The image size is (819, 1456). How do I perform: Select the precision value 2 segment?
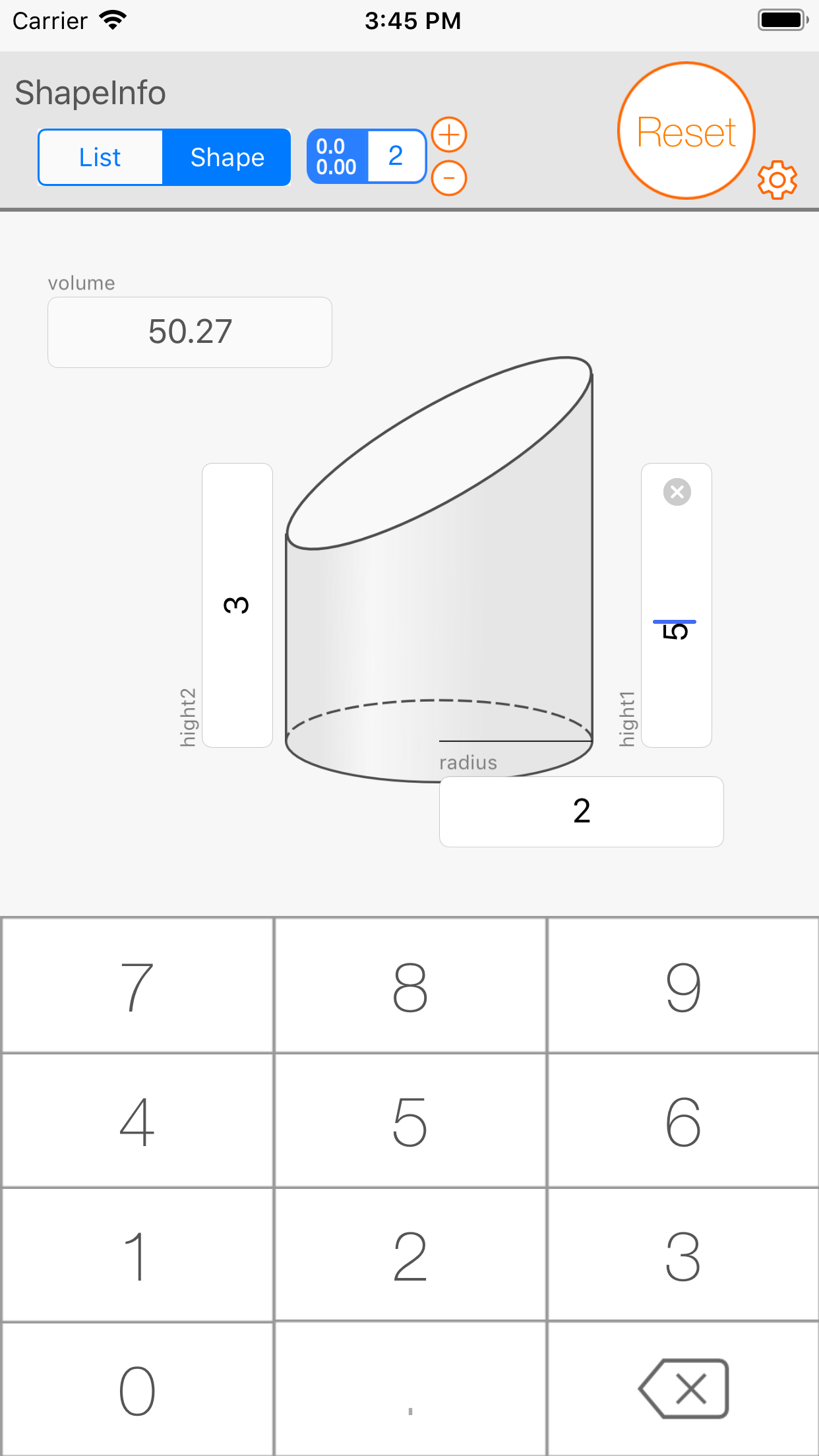pos(395,156)
